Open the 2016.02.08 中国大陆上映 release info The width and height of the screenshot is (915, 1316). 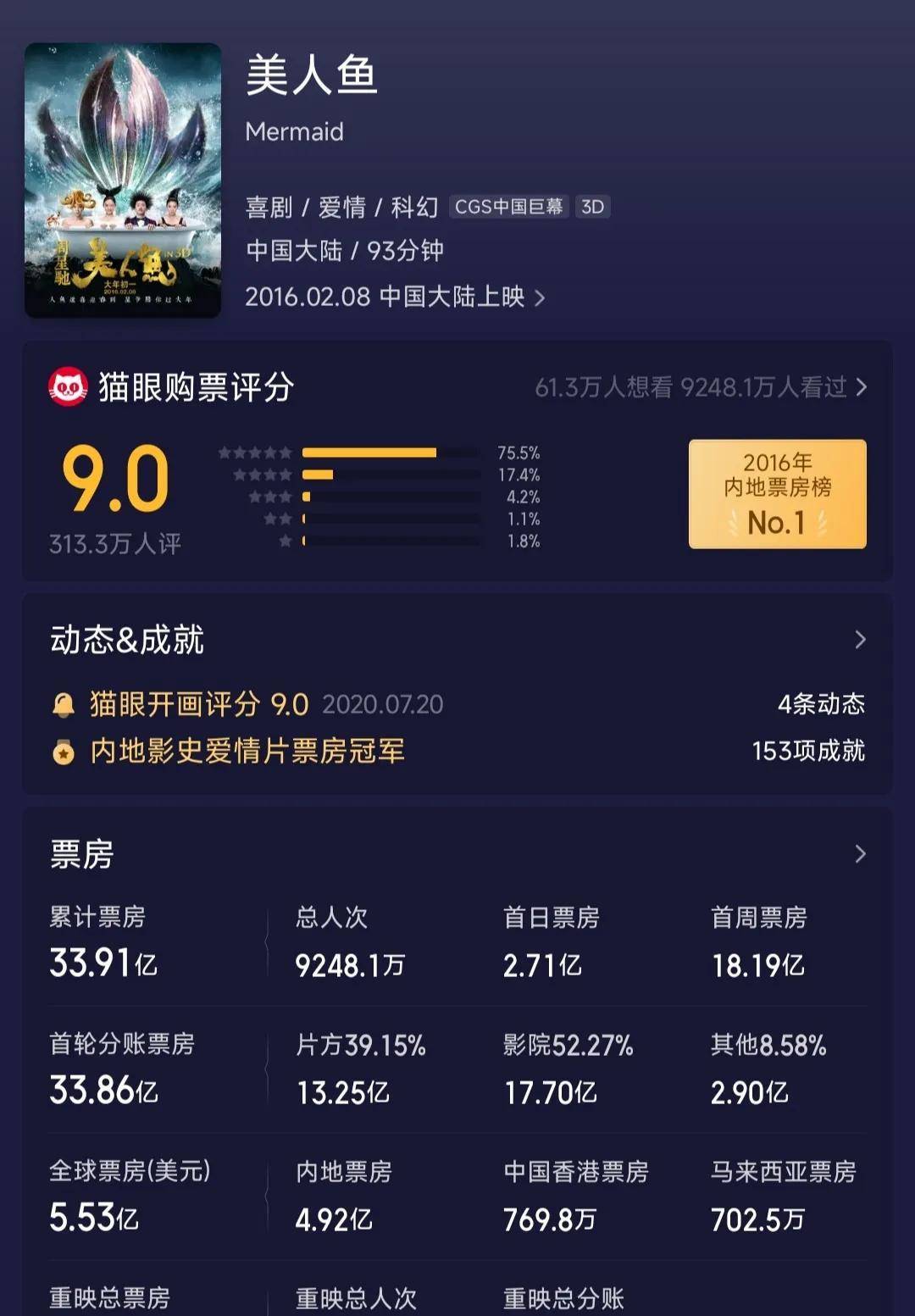[394, 297]
